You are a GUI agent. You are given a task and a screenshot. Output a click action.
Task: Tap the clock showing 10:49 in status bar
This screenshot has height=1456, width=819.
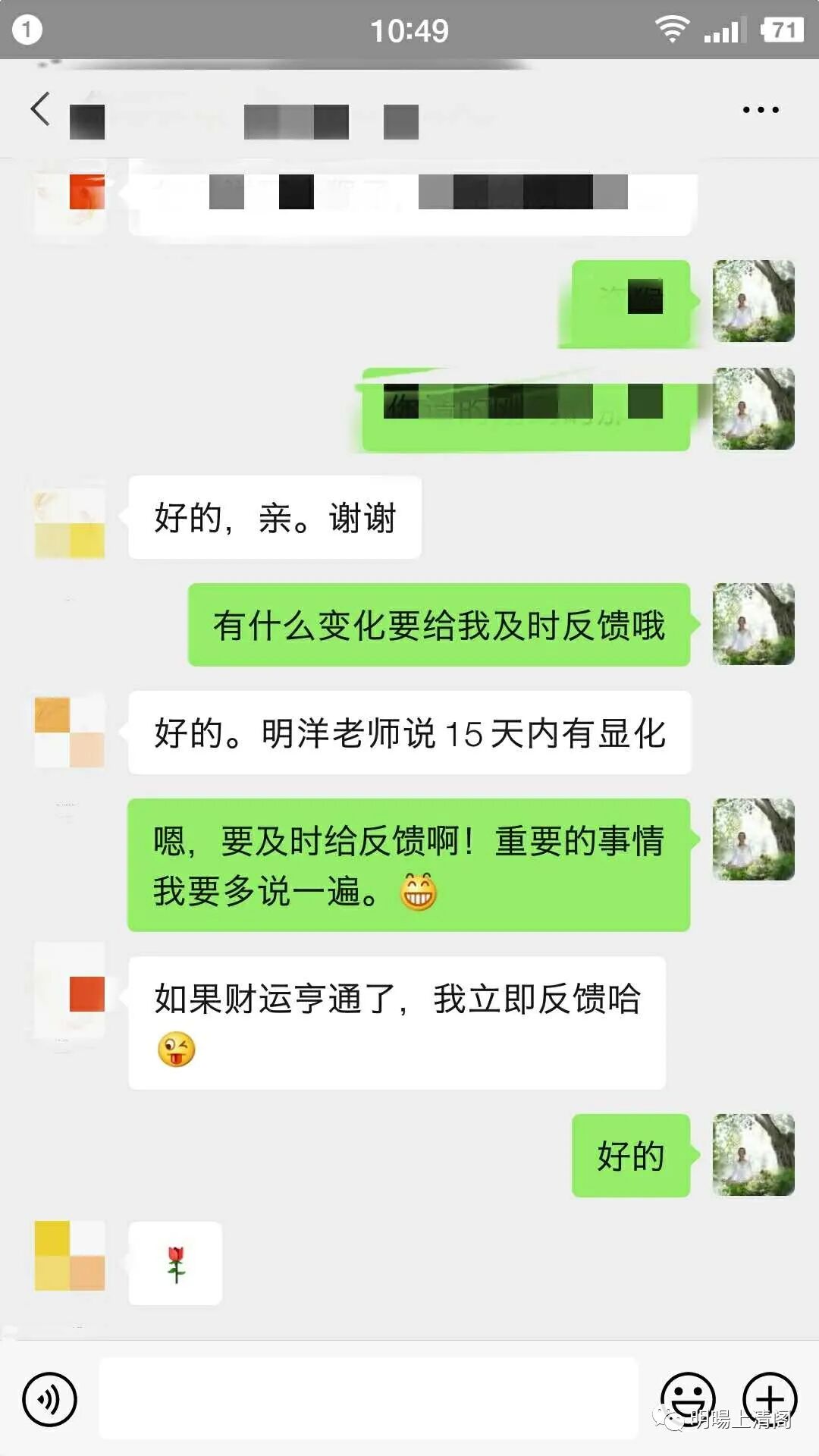point(409,30)
